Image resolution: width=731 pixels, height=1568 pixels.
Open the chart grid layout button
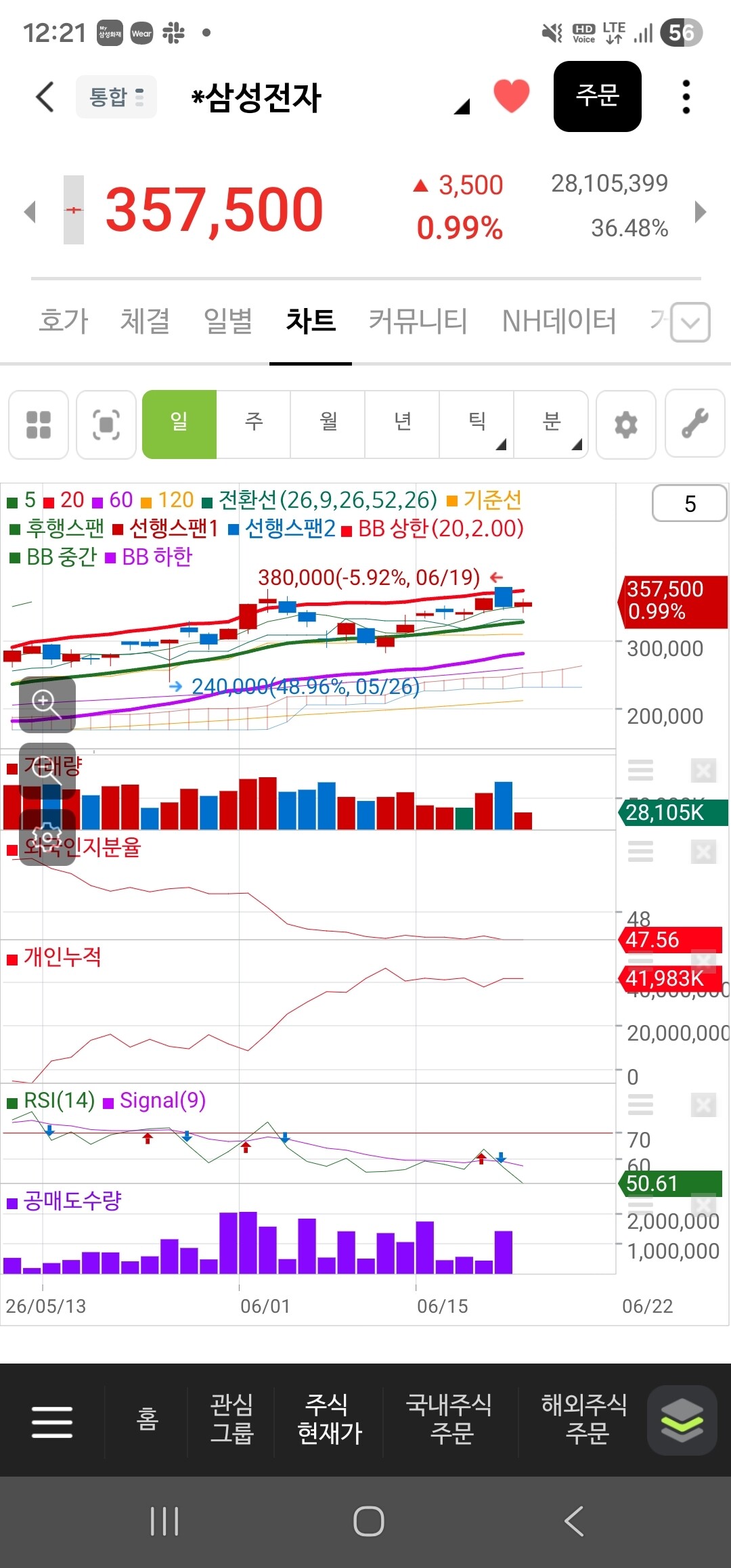(39, 424)
